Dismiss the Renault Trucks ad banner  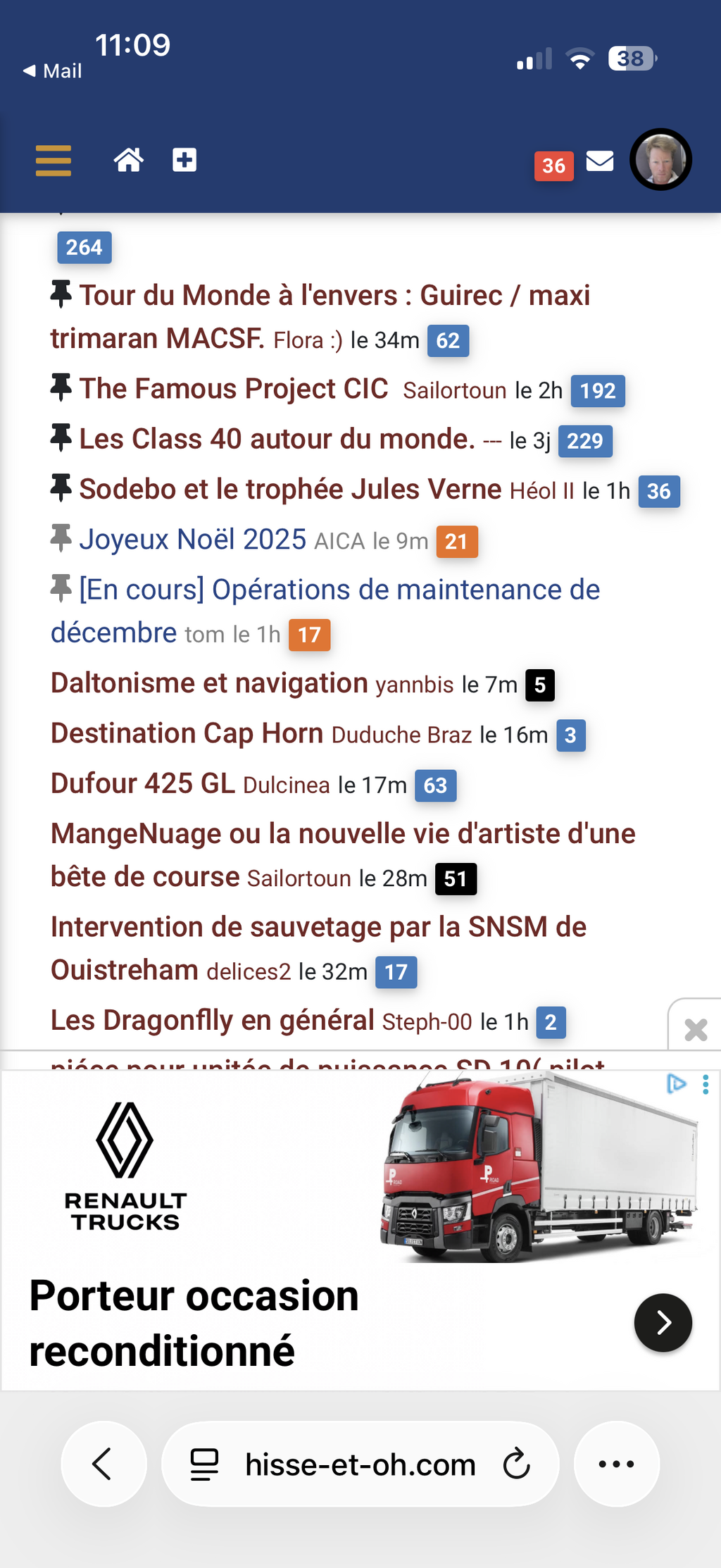coord(695,1030)
